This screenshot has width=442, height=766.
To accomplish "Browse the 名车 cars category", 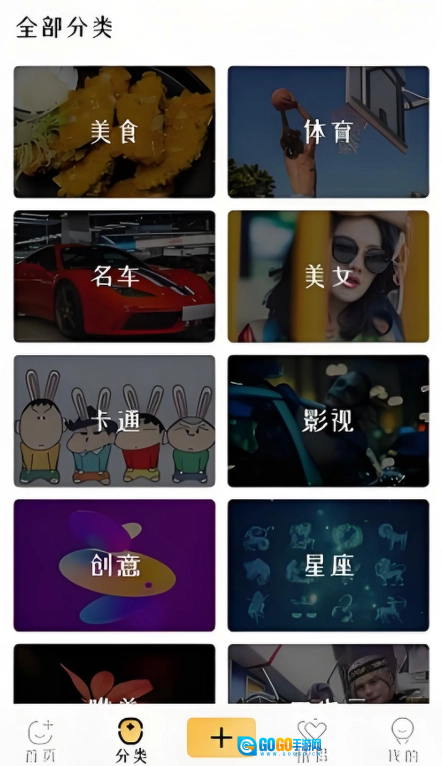I will (114, 277).
